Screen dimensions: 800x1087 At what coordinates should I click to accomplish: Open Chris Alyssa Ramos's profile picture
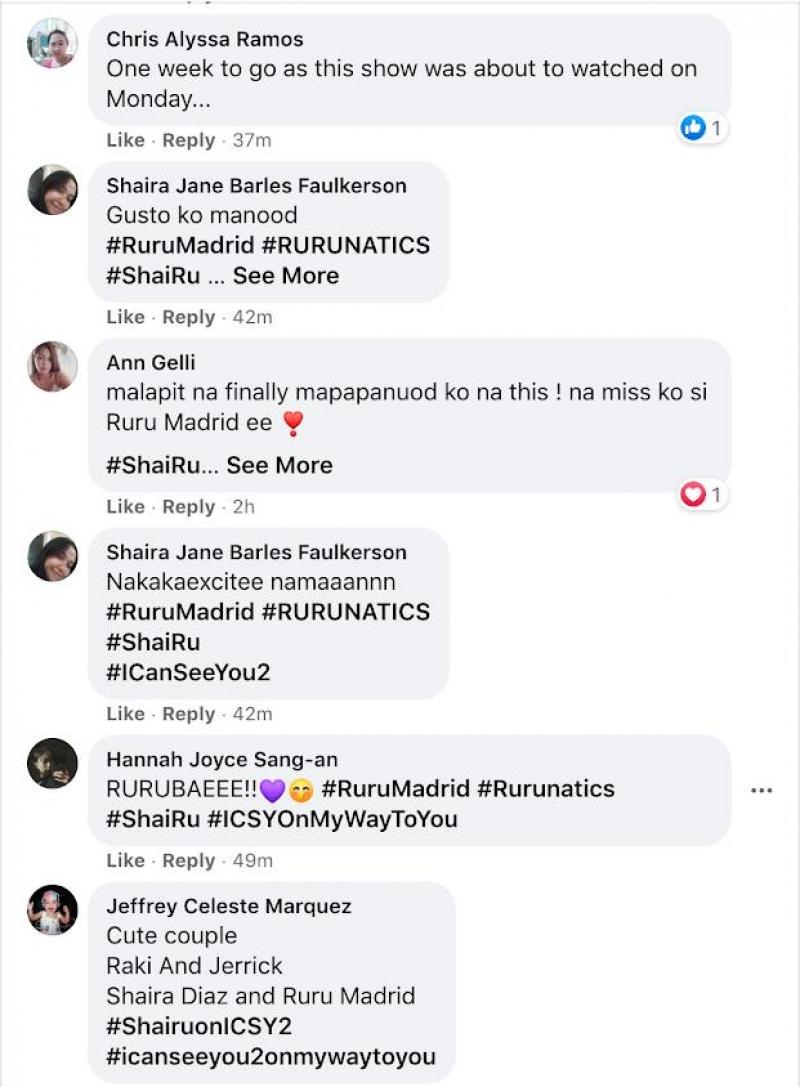(52, 43)
